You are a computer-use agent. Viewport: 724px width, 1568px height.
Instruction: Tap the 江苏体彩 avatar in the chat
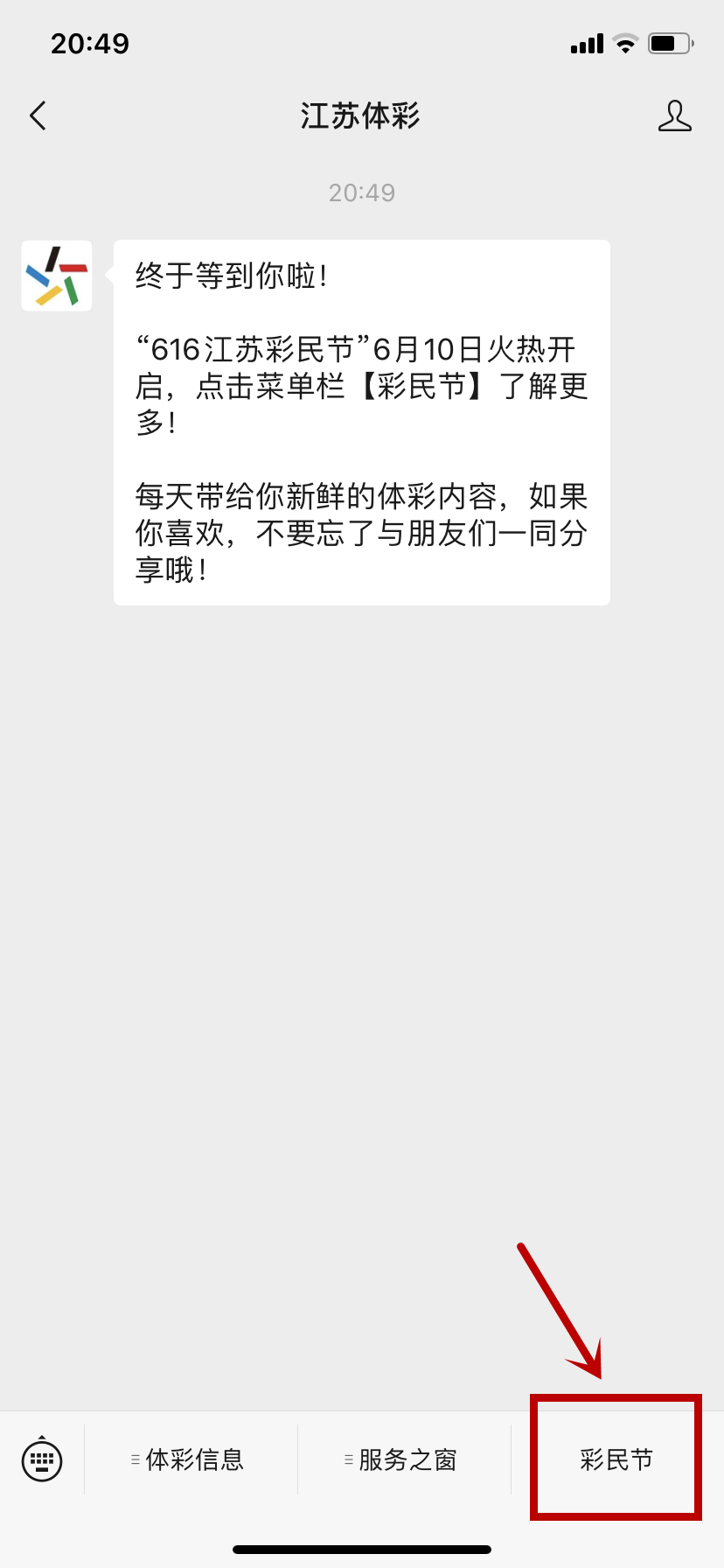pos(57,276)
